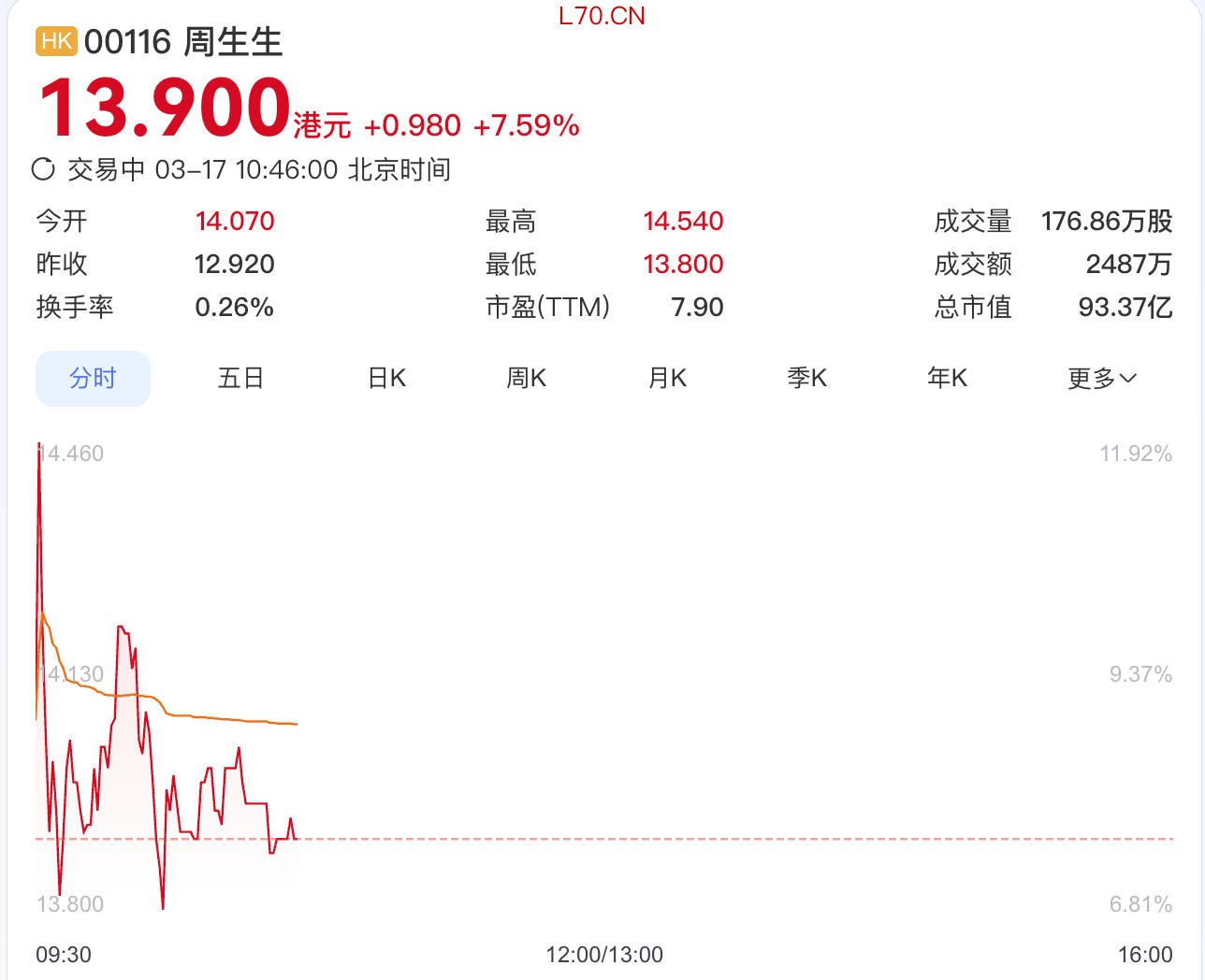Show the 日K daily candlestick chart
1205x980 pixels.
(386, 379)
